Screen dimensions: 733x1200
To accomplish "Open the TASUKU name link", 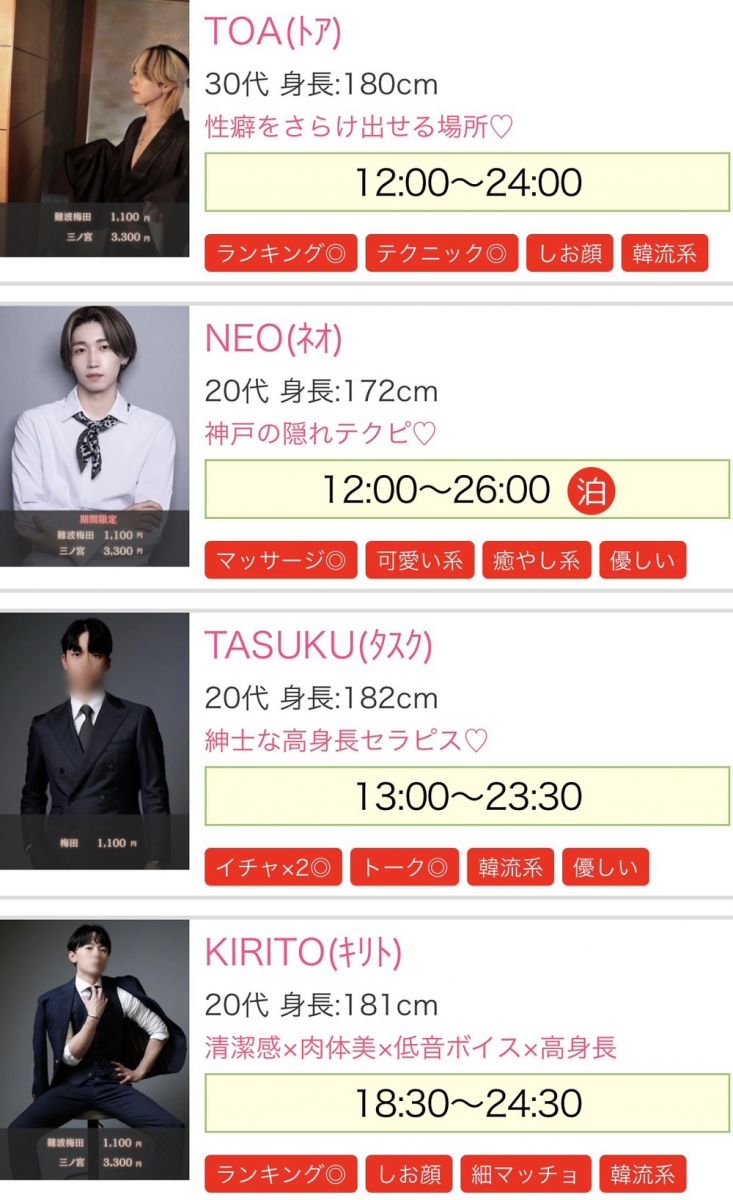I will click(x=318, y=646).
